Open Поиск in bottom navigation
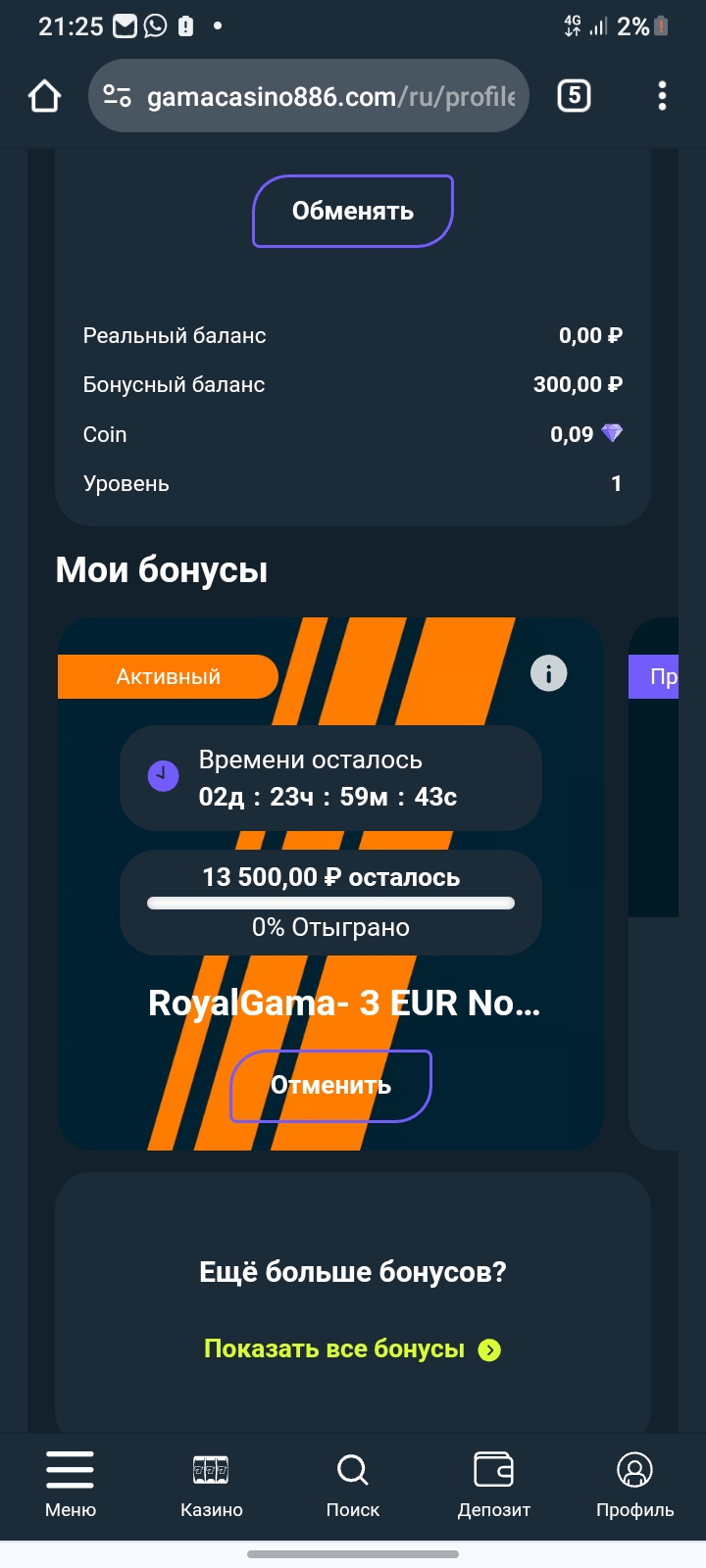 tap(353, 1484)
